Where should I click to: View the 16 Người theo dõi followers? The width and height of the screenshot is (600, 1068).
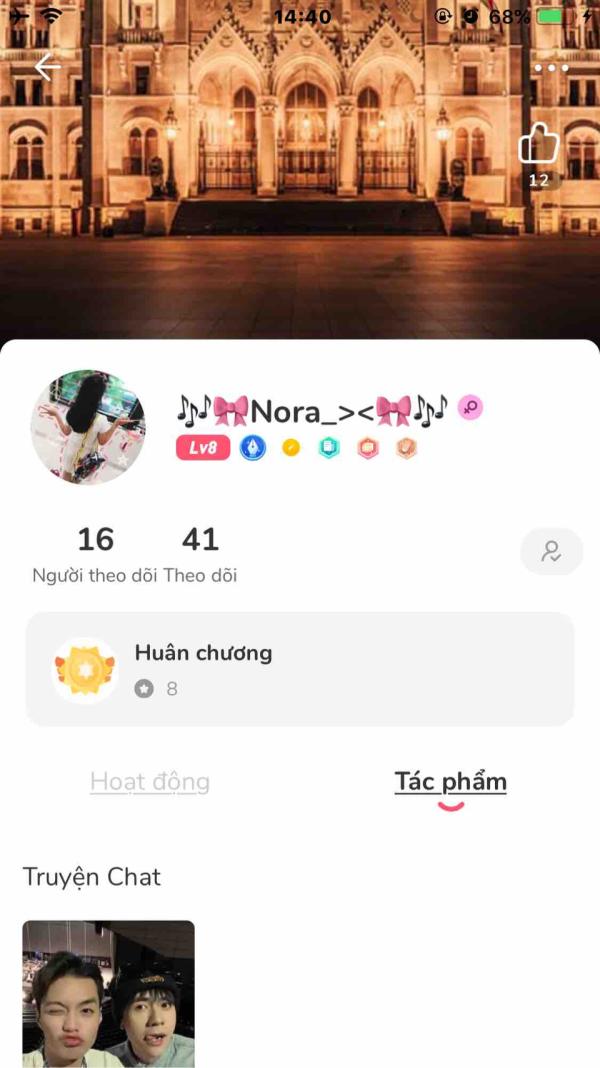tap(95, 553)
